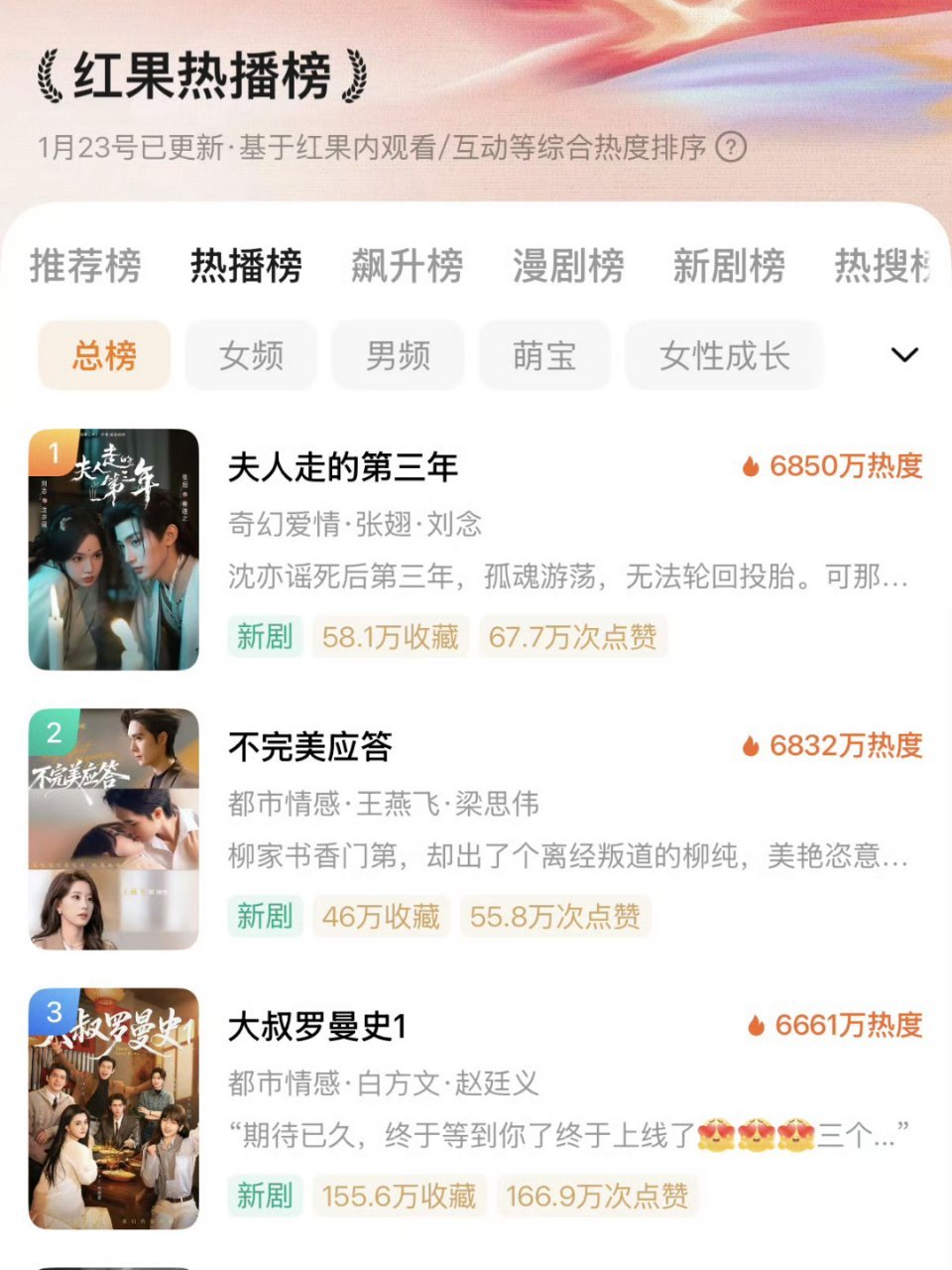Screen dimensions: 952x1270
Task: Select the 男频 filter option
Action: click(397, 355)
